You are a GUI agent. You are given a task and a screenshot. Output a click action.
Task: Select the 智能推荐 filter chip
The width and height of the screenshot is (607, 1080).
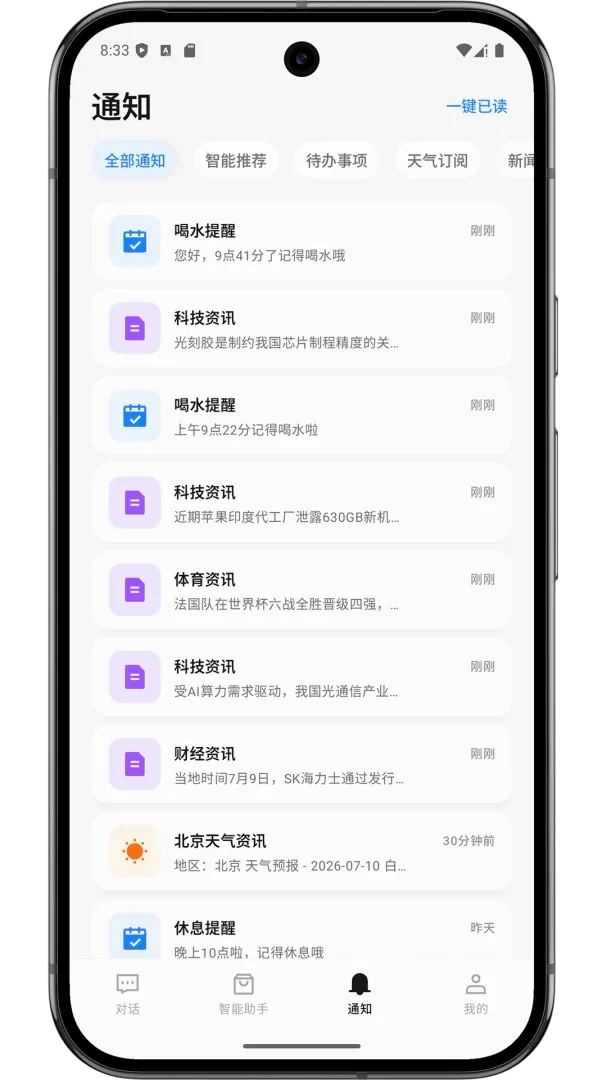236,160
